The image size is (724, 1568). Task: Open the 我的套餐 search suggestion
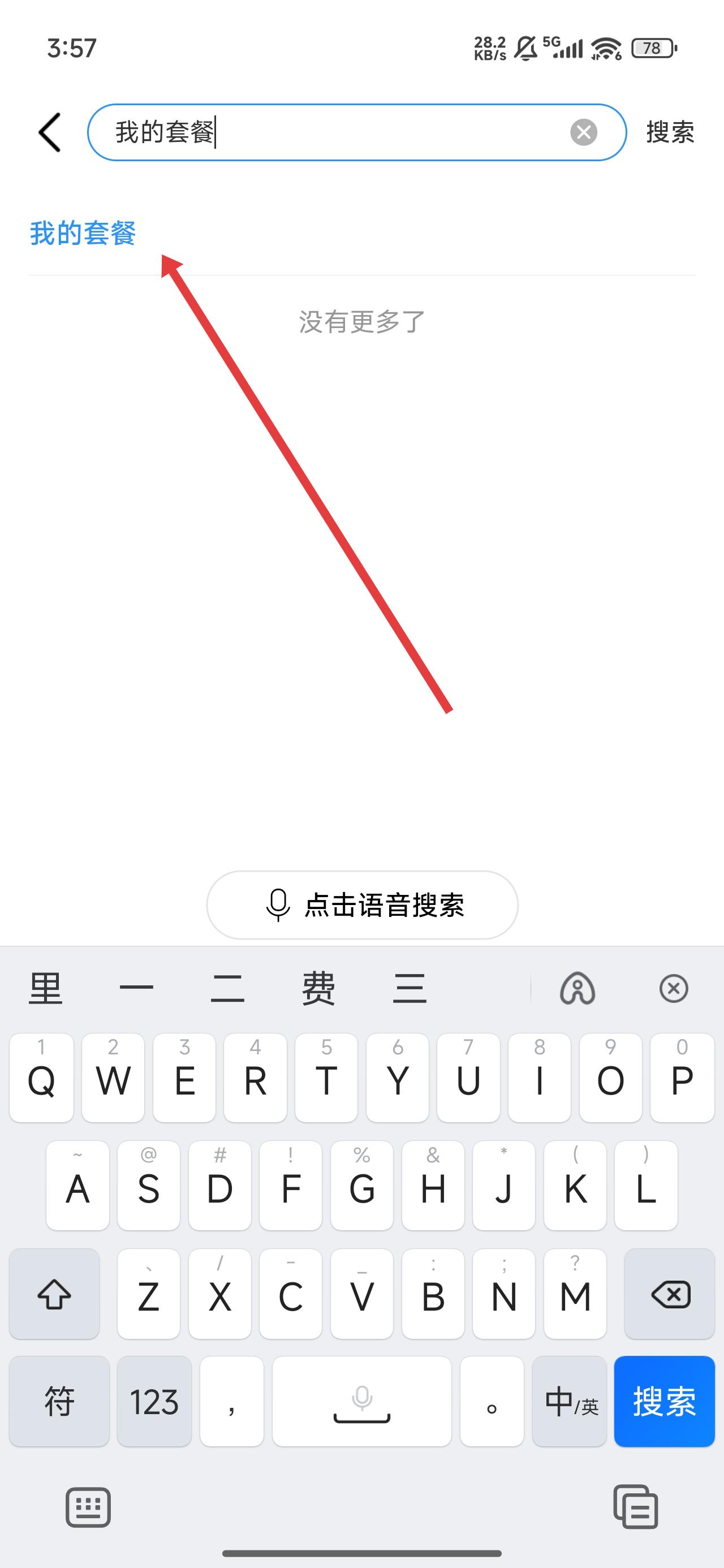tap(83, 233)
